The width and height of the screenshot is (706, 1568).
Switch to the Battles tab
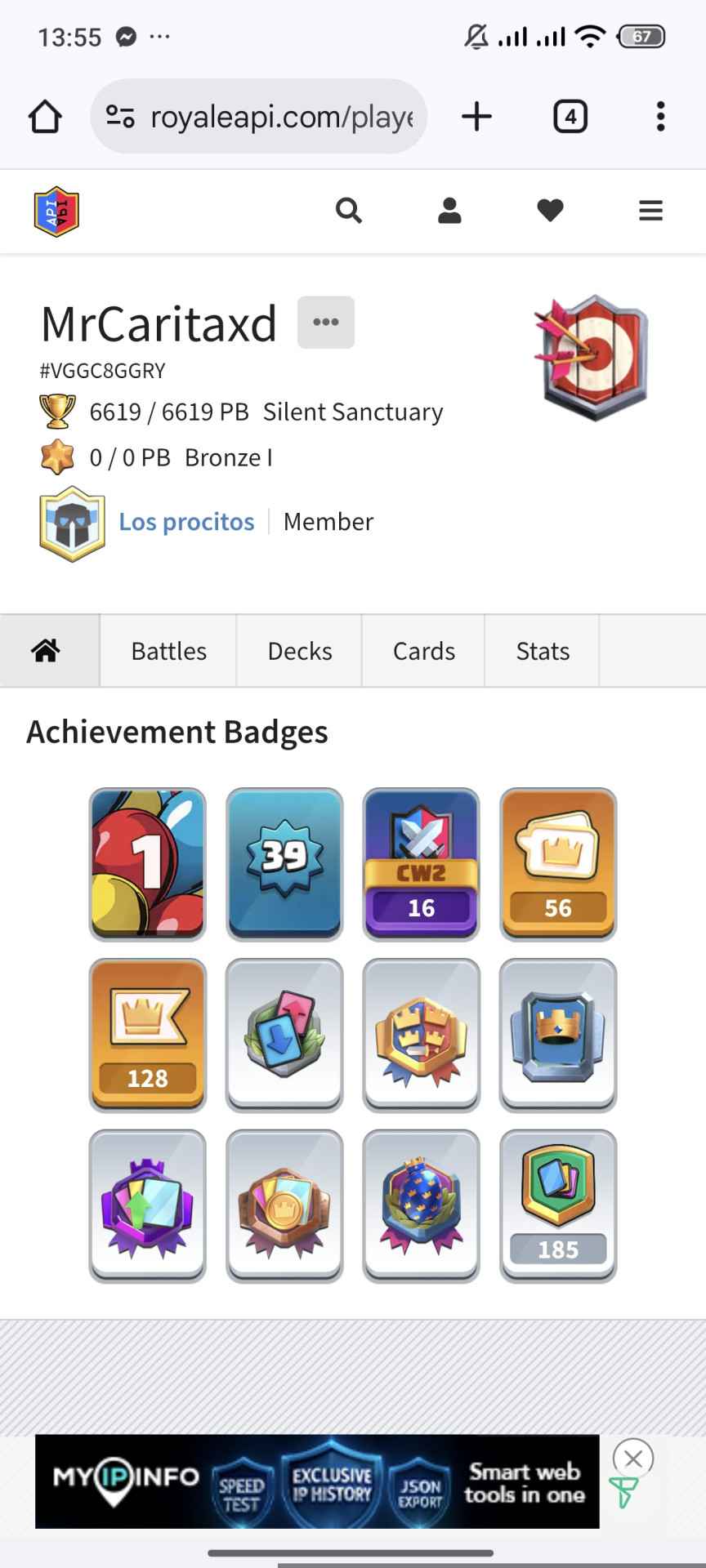click(x=168, y=651)
